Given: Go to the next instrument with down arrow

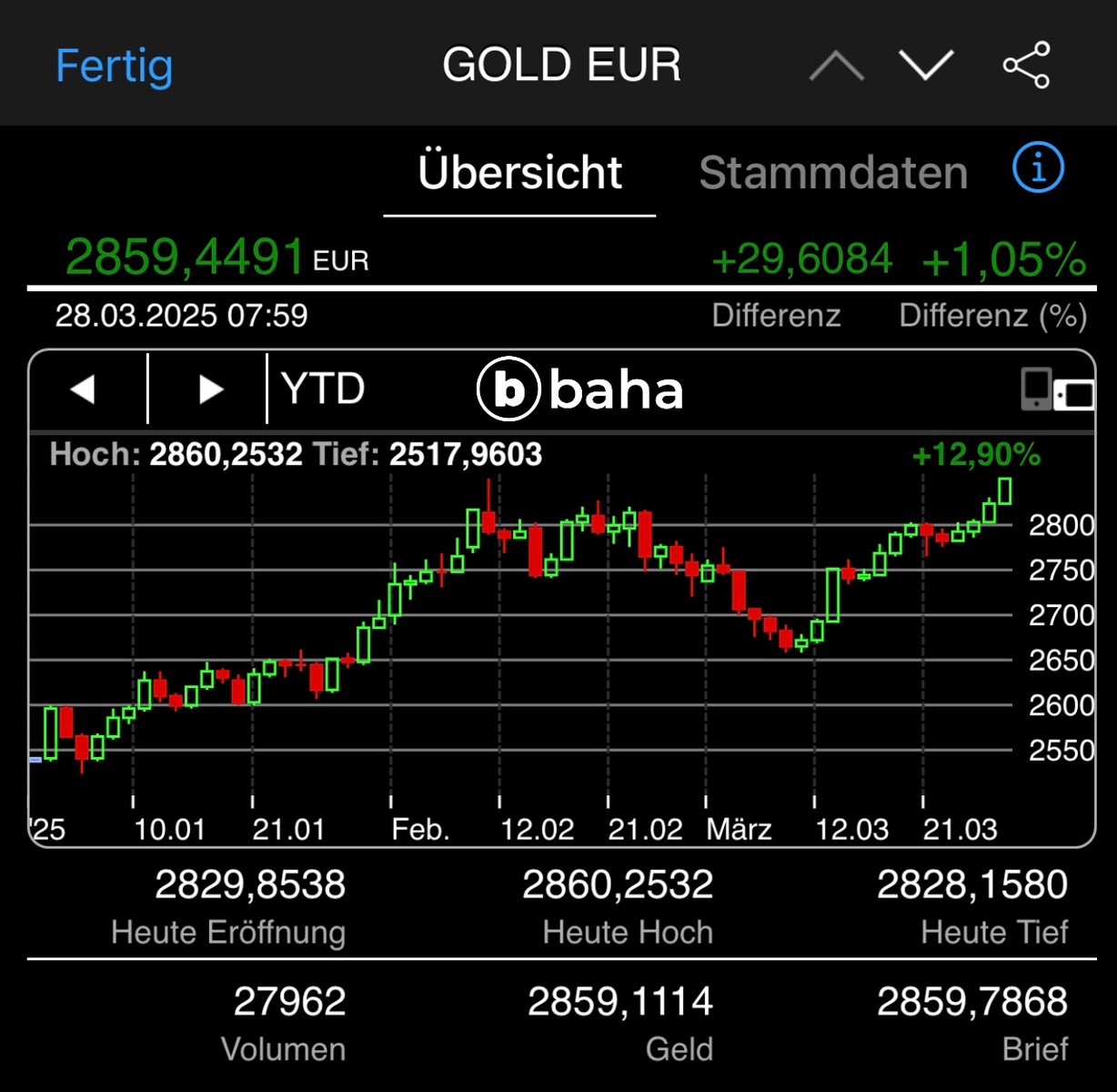Looking at the screenshot, I should (926, 66).
